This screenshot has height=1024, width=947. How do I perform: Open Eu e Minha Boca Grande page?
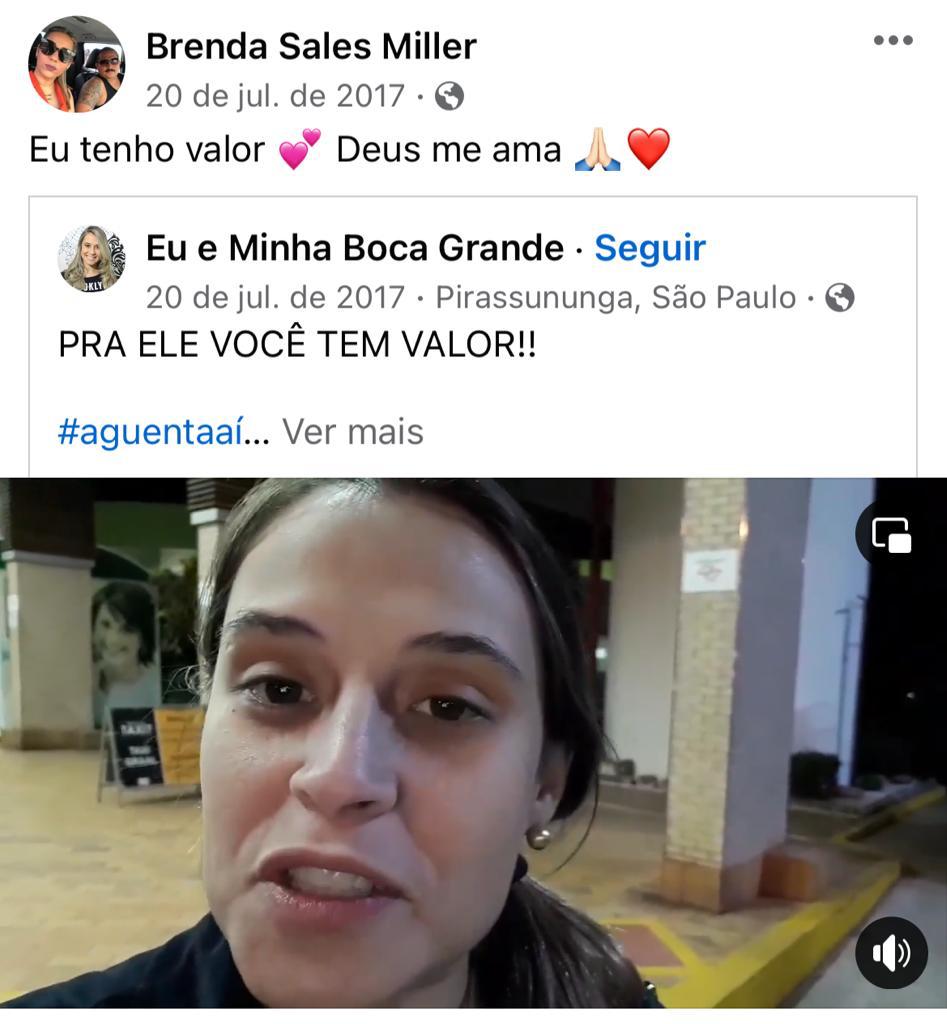354,248
